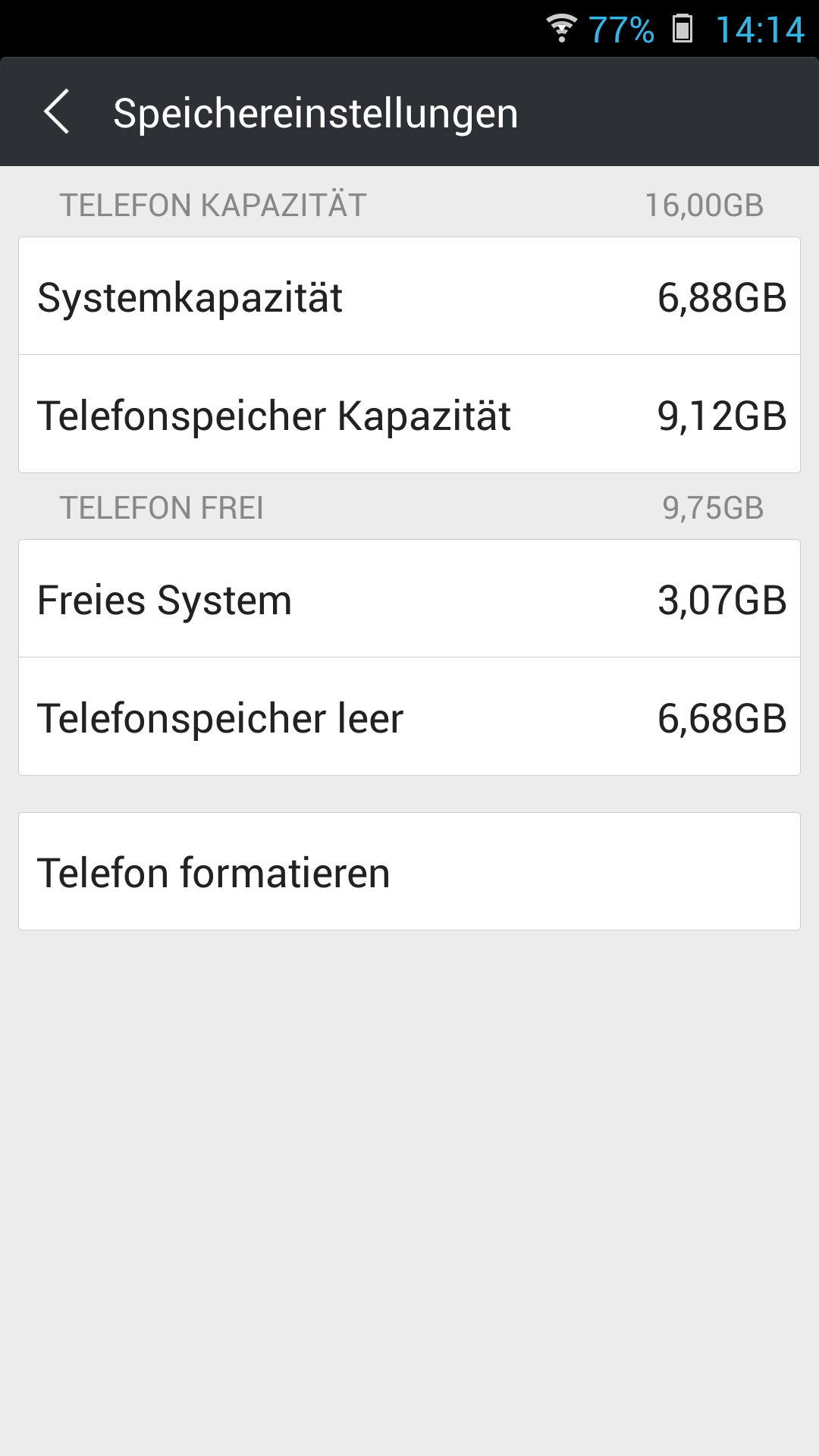This screenshot has height=1456, width=819.
Task: Tap the Telefonspeicher leer row
Action: tap(409, 717)
